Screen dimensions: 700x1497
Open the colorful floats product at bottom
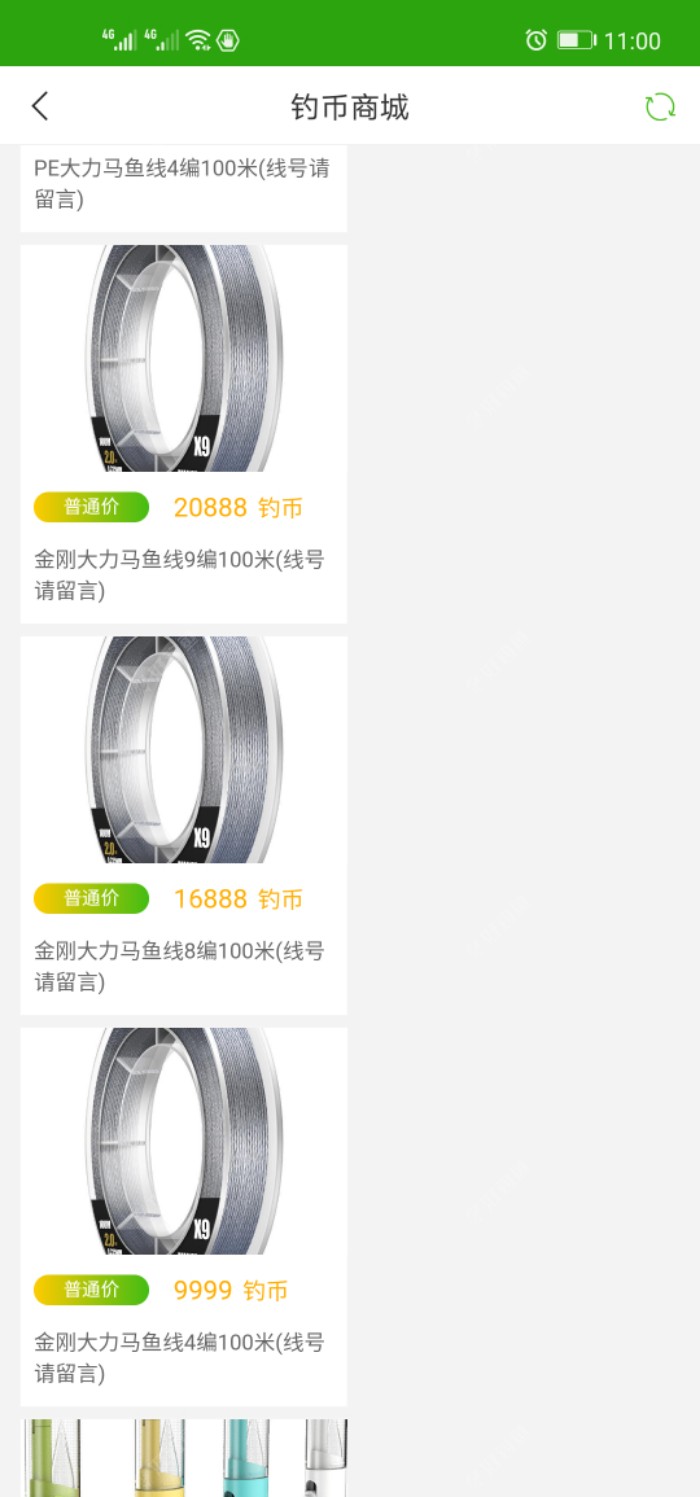pos(183,1457)
